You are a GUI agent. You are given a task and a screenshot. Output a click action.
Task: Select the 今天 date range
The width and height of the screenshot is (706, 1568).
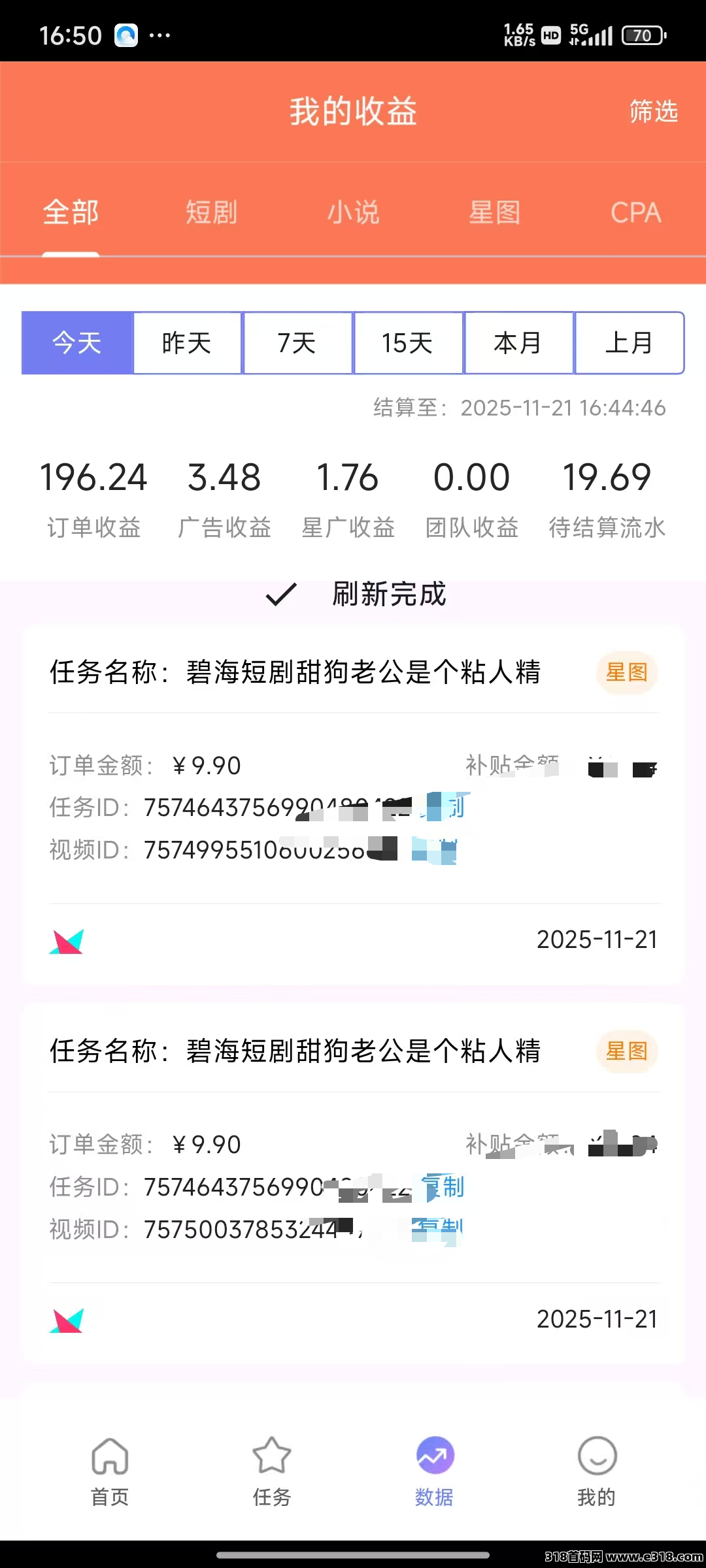click(77, 343)
